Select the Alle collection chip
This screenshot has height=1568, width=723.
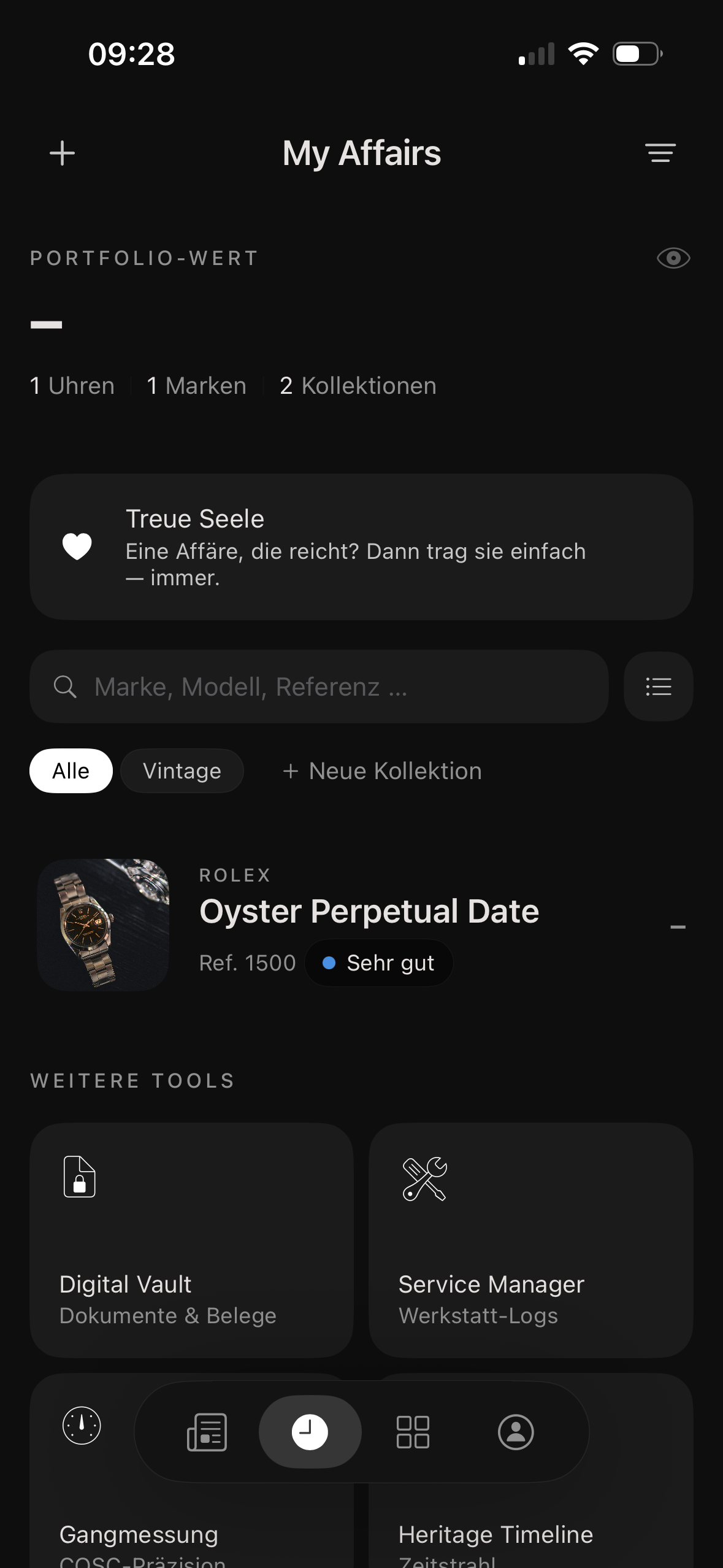(71, 771)
